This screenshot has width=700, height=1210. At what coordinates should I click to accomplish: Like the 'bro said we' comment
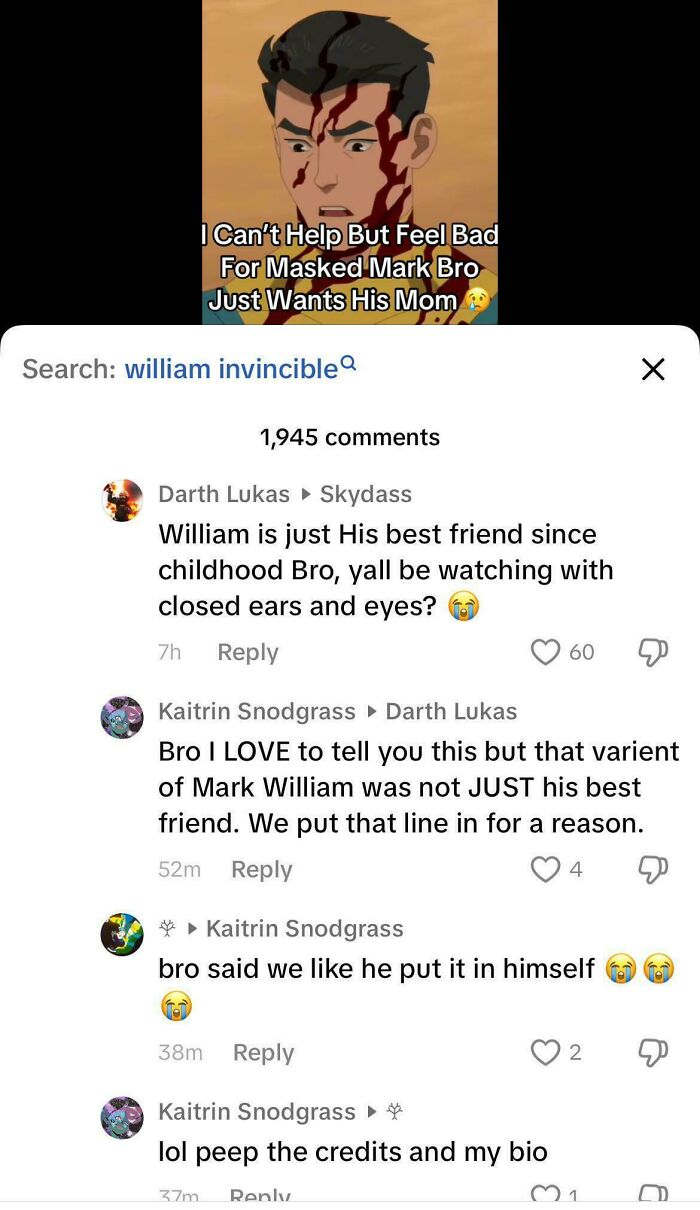click(545, 1052)
